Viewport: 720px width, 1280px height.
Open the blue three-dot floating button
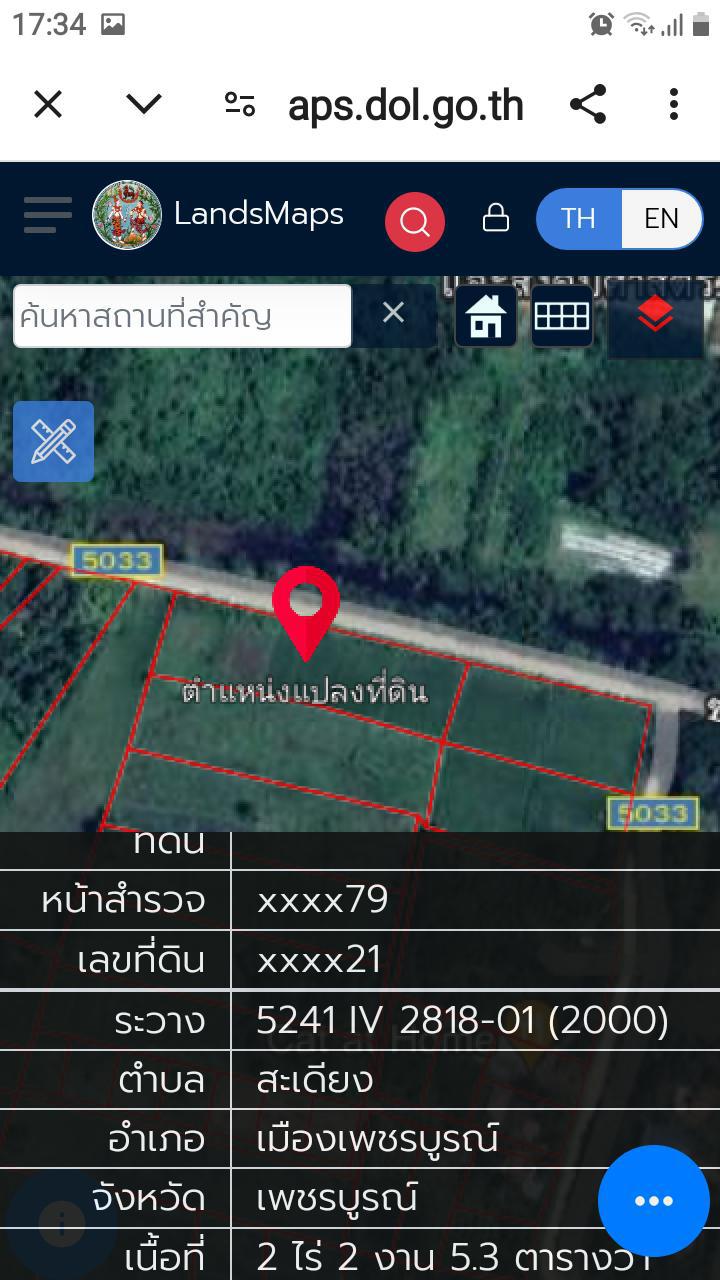point(653,1201)
